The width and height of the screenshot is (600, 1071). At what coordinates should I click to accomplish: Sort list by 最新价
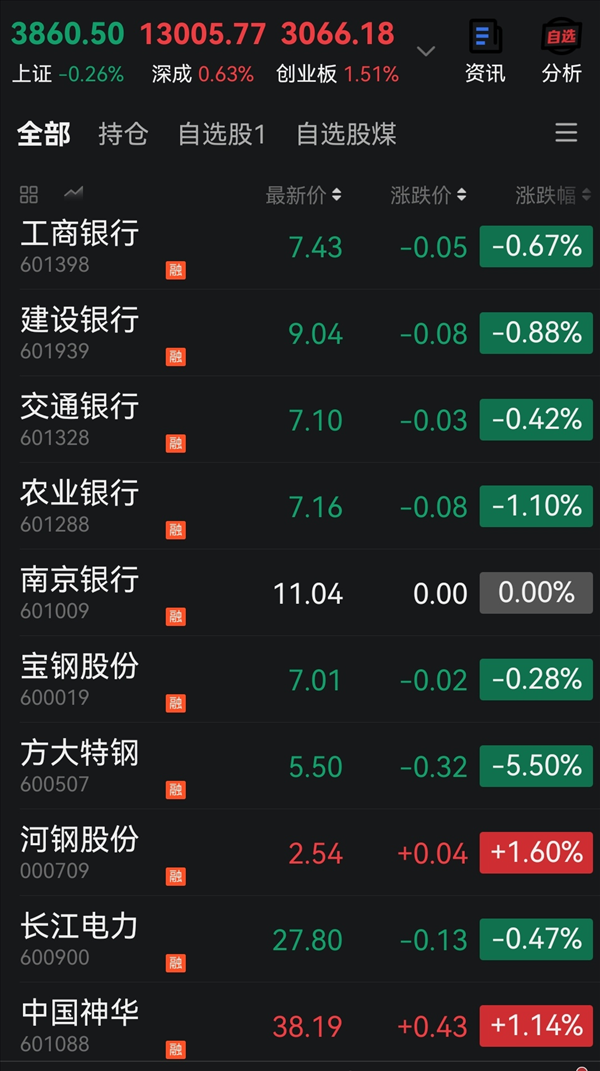(303, 196)
